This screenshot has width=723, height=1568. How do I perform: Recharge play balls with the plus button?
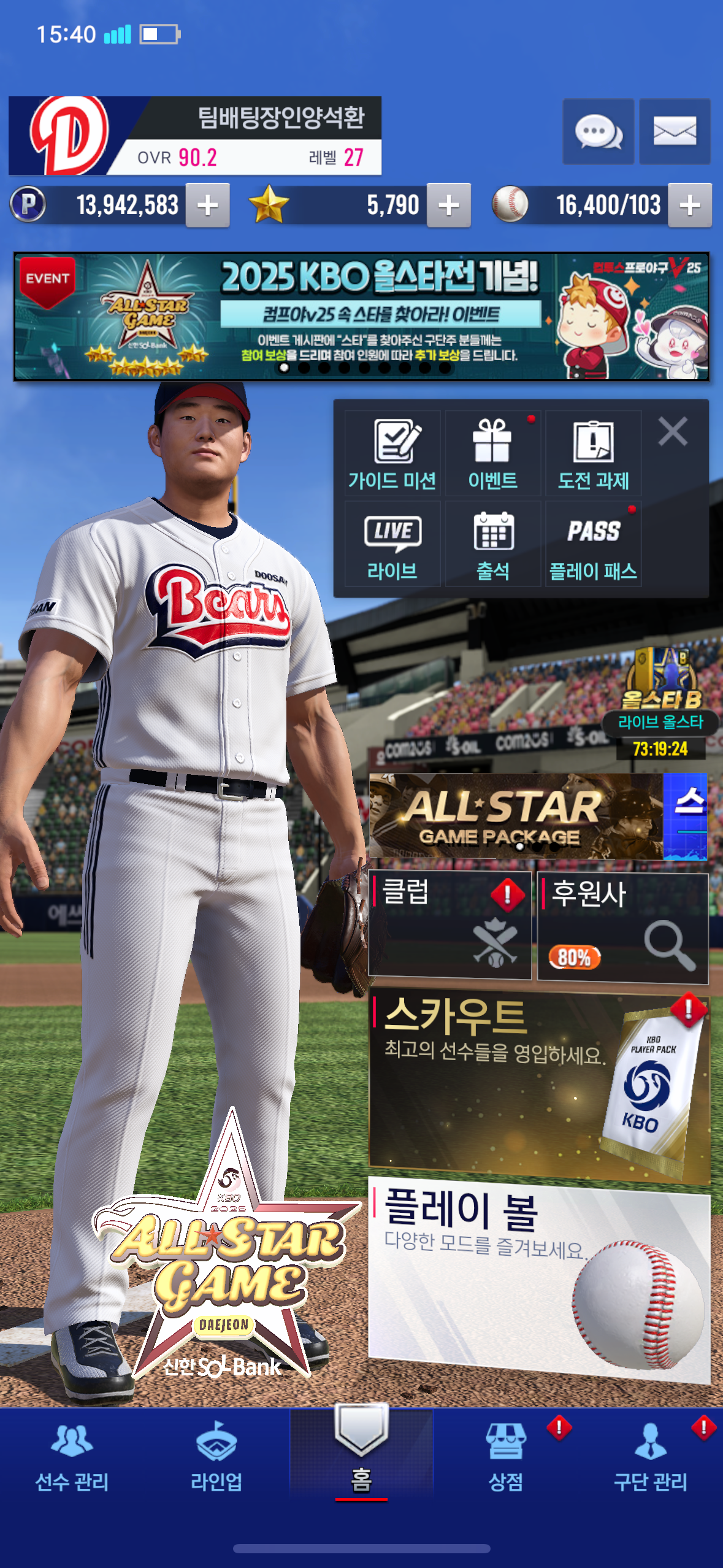coord(690,206)
